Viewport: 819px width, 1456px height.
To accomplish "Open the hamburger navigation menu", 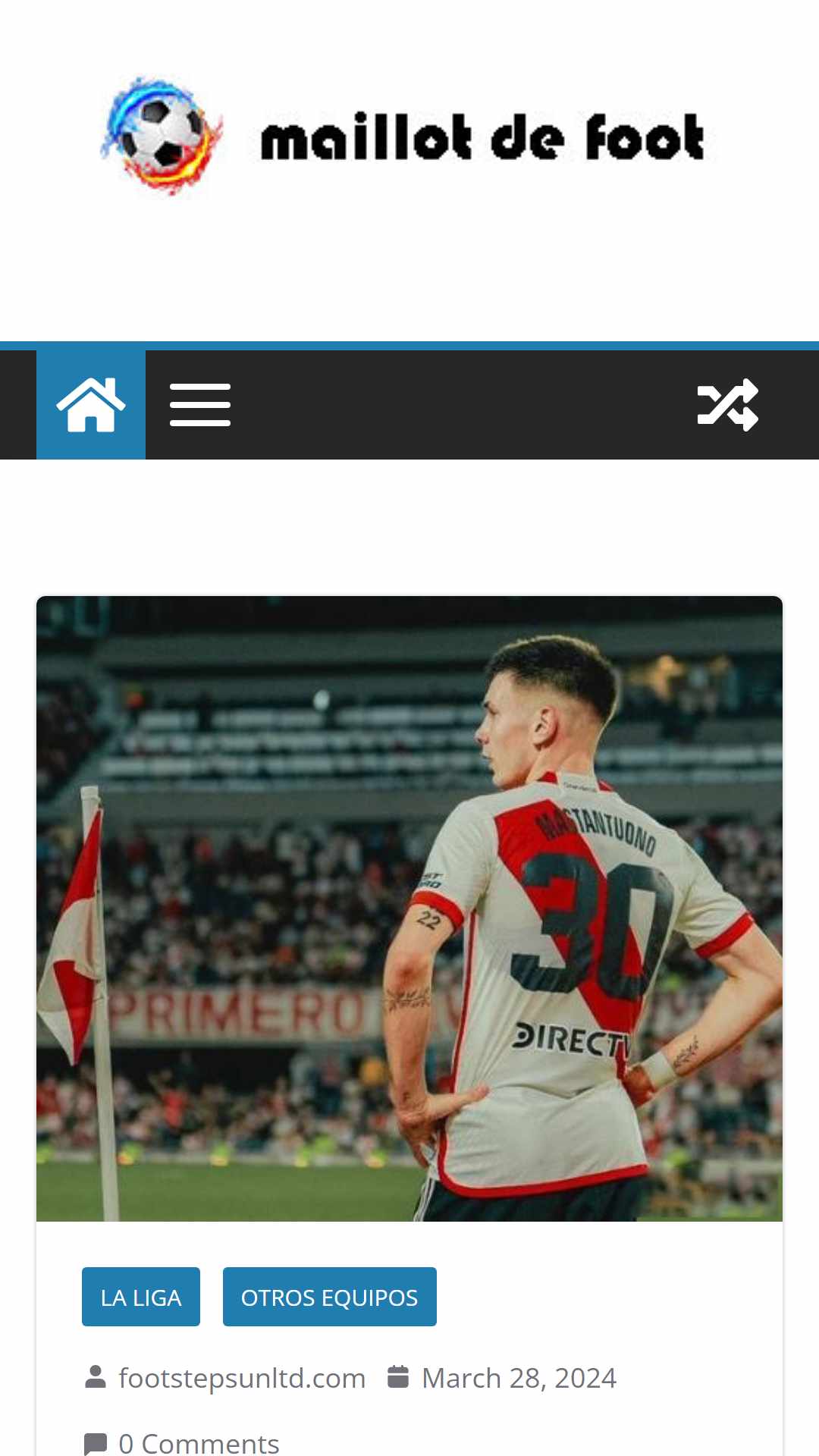I will click(x=200, y=405).
